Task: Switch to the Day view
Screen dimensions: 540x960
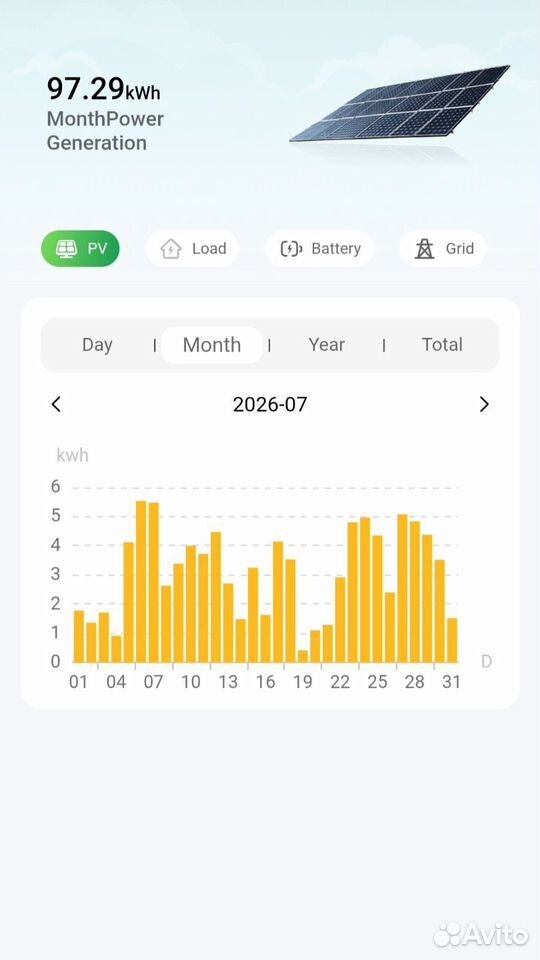Action: pyautogui.click(x=97, y=345)
